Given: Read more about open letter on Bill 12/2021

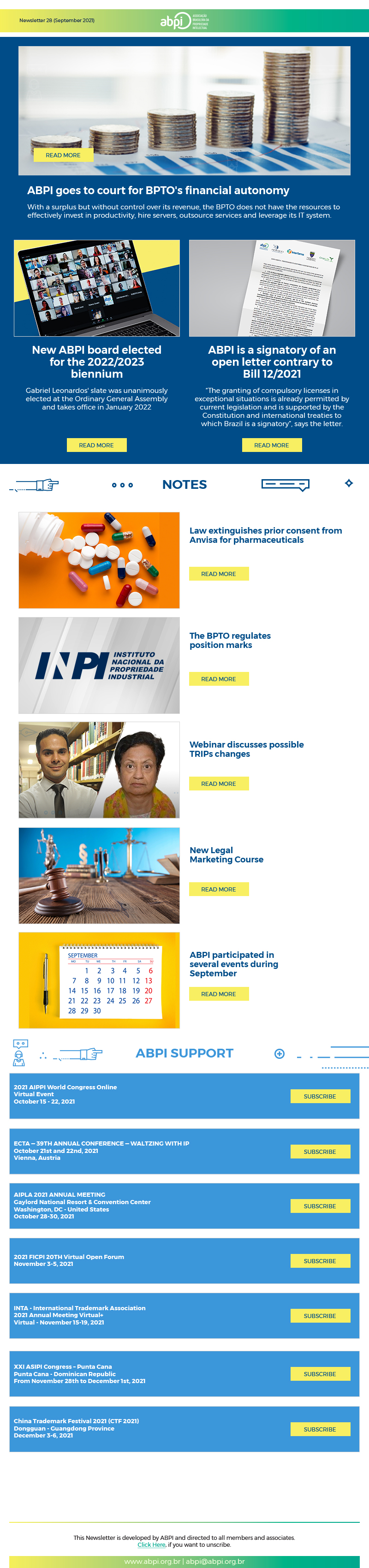Looking at the screenshot, I should [272, 445].
